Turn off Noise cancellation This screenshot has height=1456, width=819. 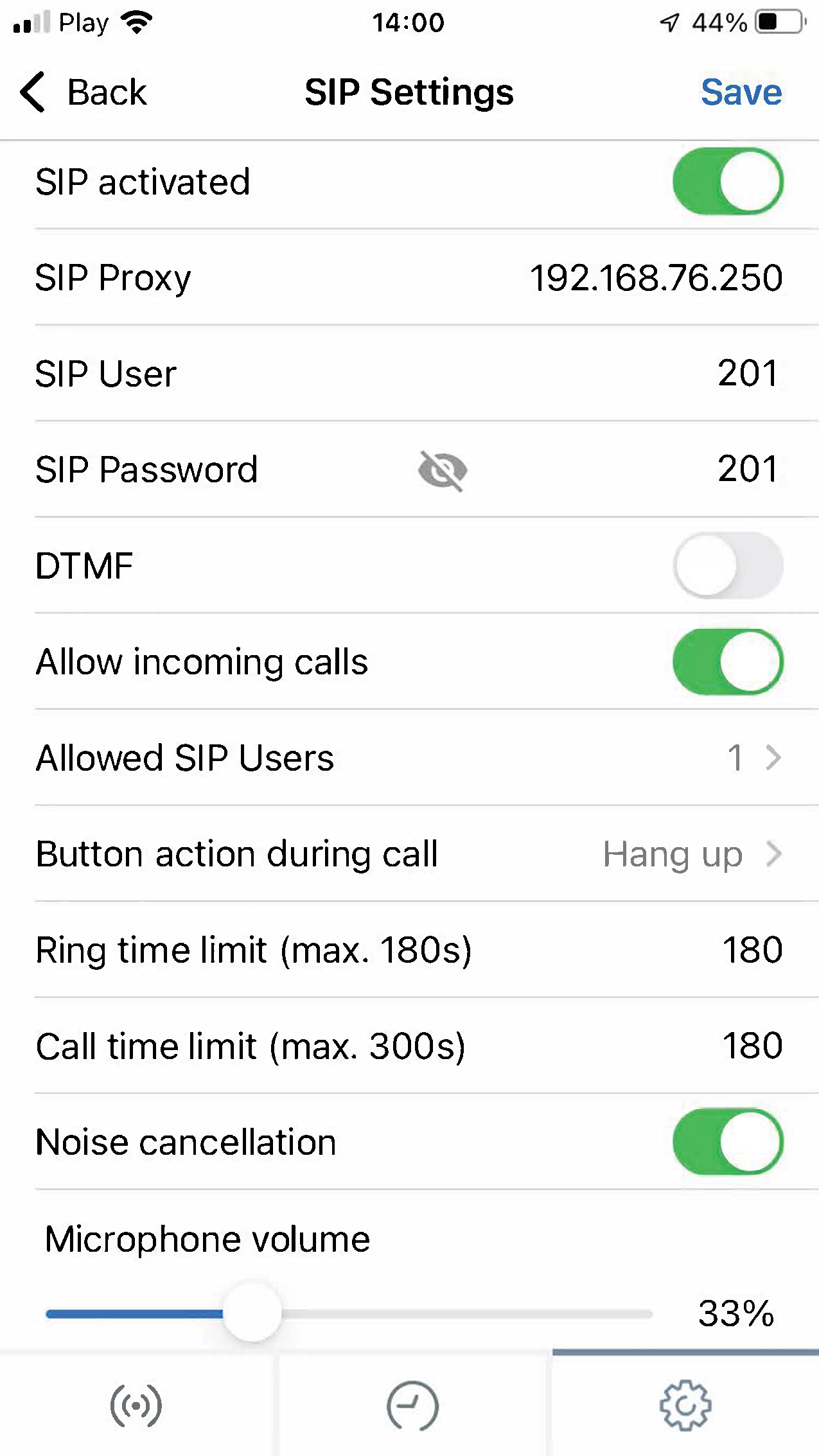click(x=728, y=1141)
